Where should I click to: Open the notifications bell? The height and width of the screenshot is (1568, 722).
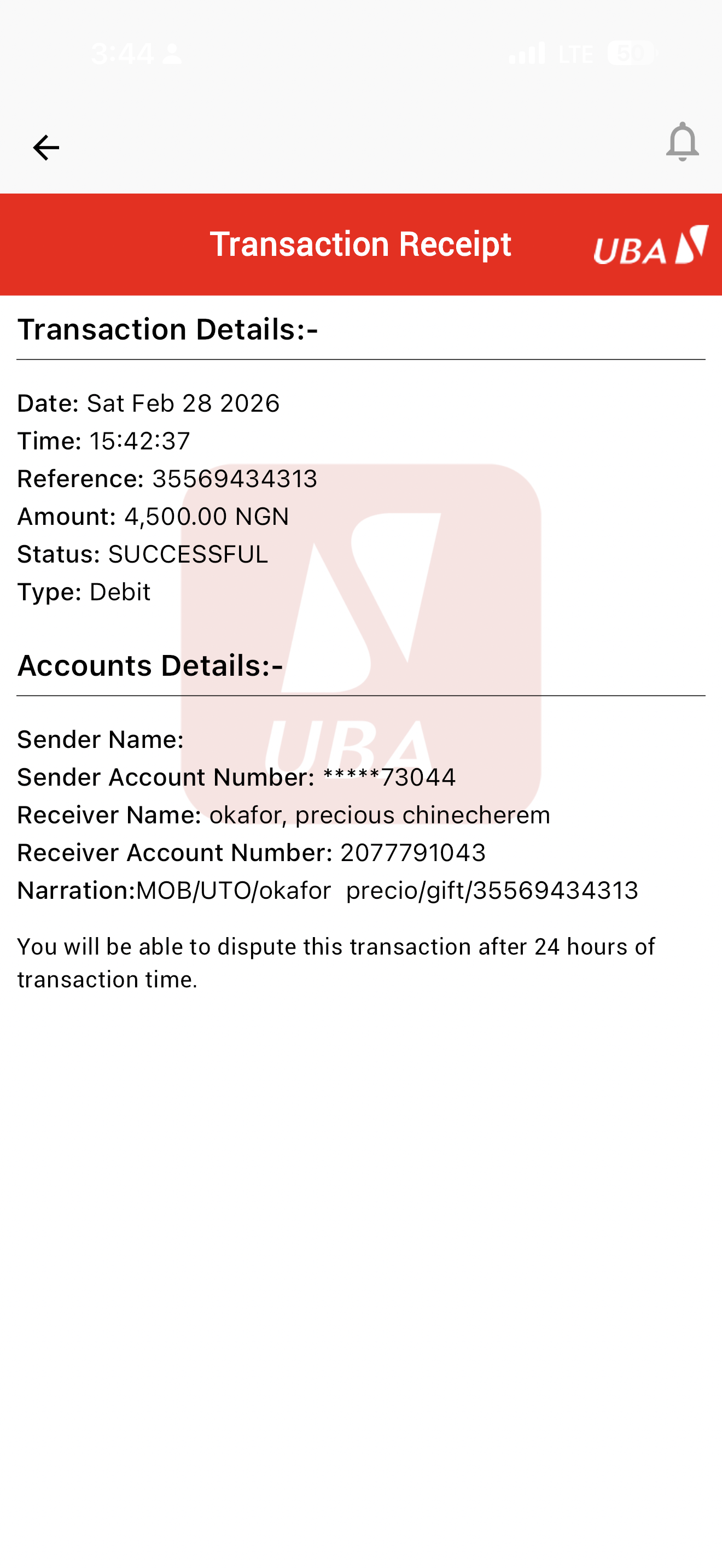[682, 142]
